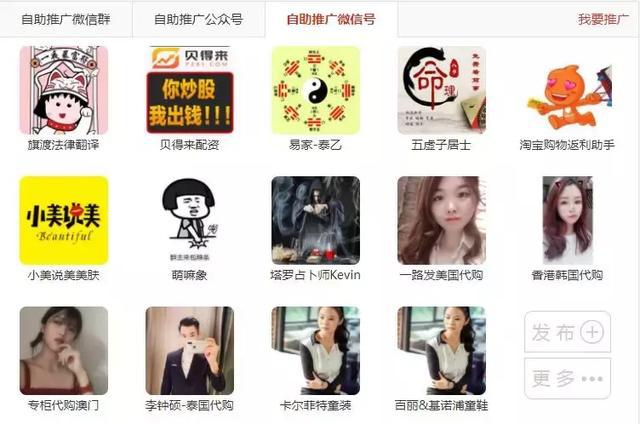This screenshot has width=640, height=424.
Task: Open the 旗渡法律翻译 tile
Action: [x=63, y=90]
